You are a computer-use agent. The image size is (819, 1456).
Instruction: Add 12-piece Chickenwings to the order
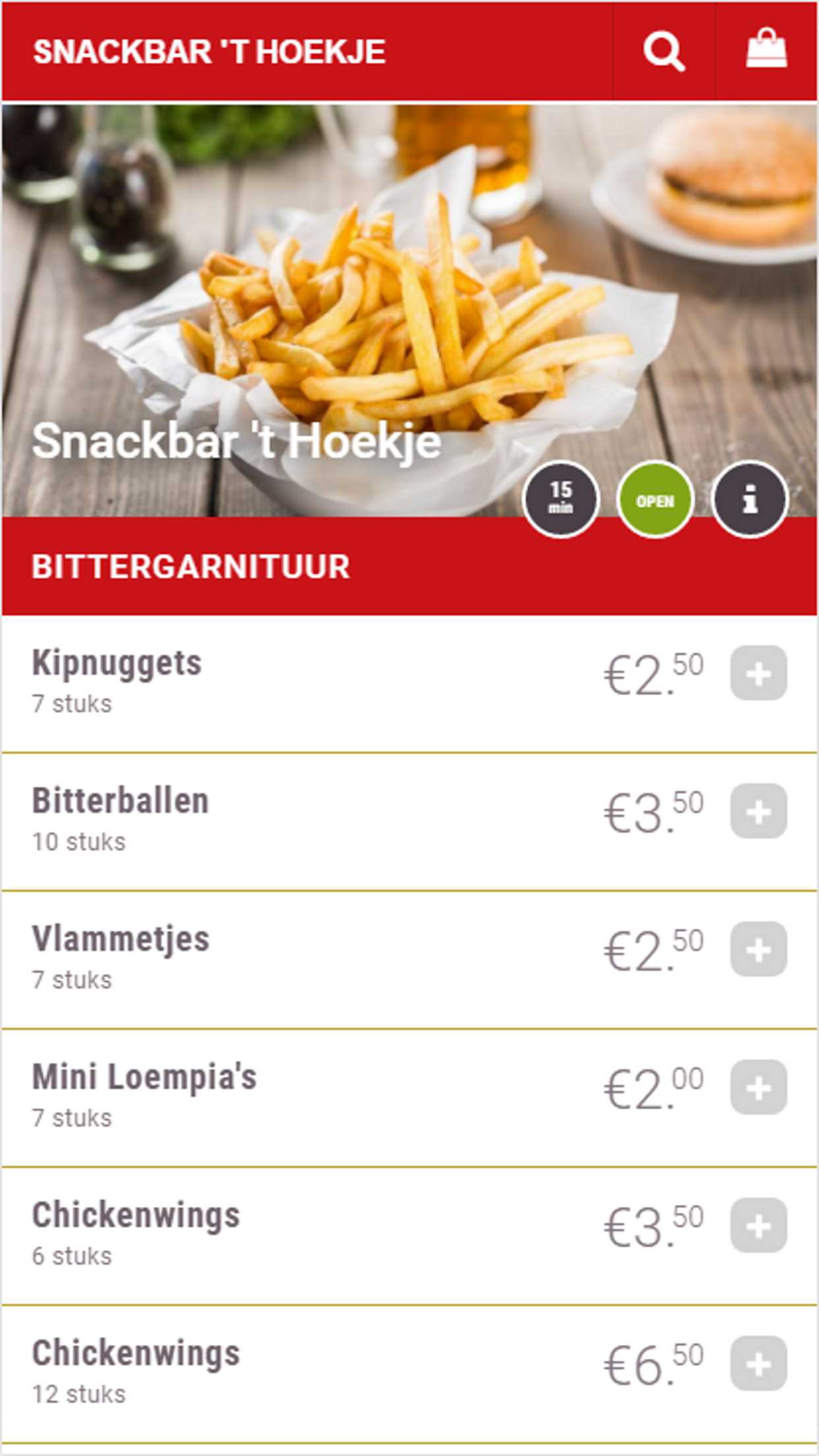click(758, 1364)
